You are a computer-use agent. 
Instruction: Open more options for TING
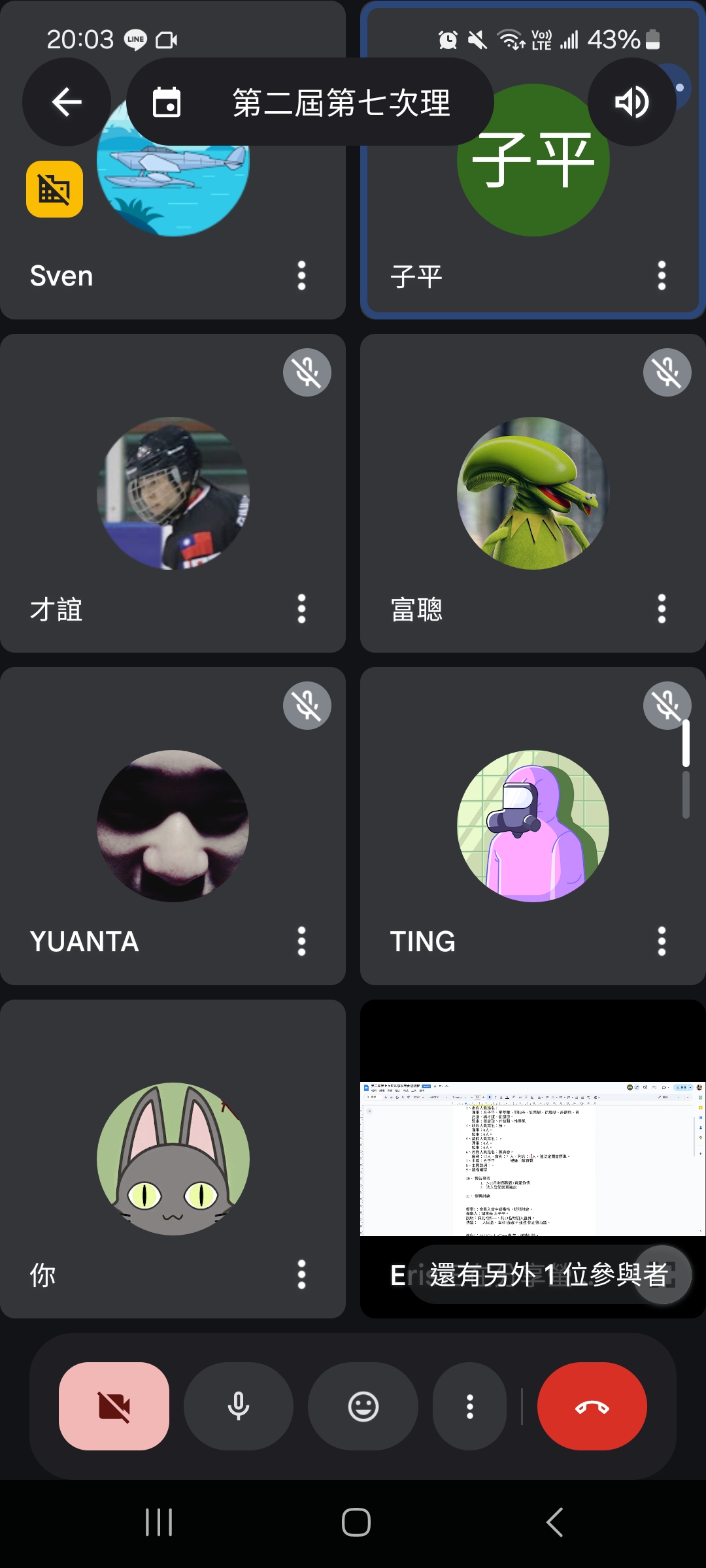point(662,941)
